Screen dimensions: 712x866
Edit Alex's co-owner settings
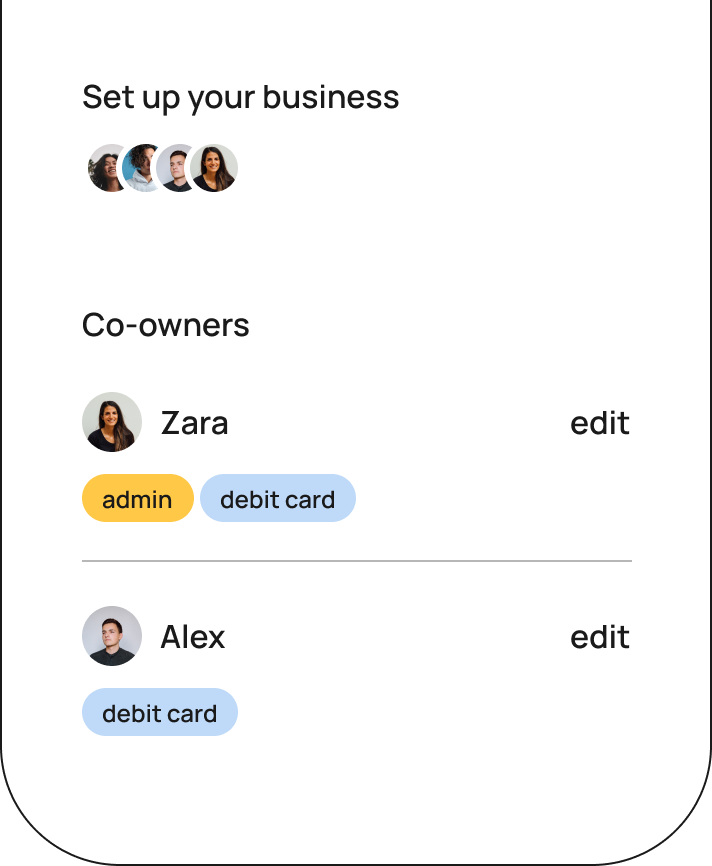(599, 637)
